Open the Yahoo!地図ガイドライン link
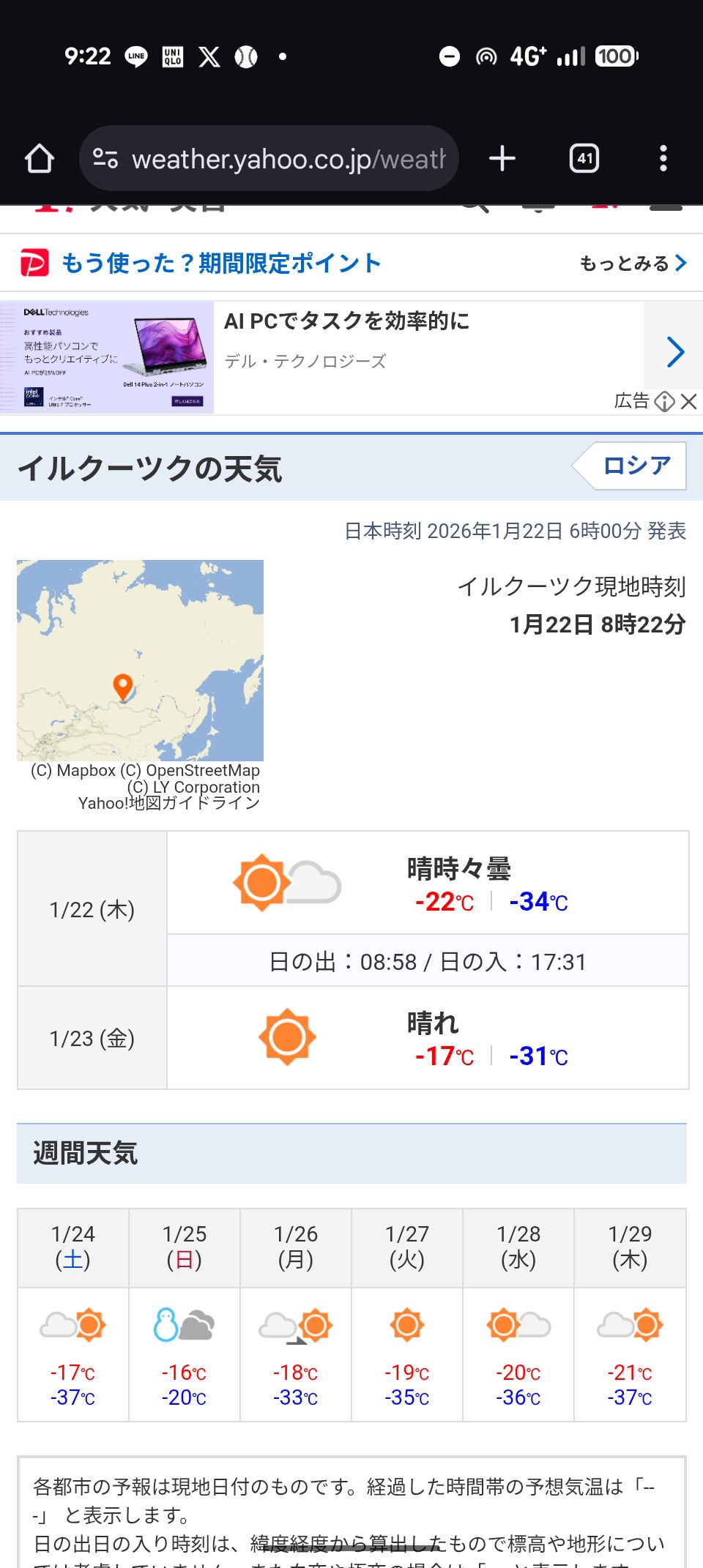This screenshot has width=703, height=1568. click(168, 803)
